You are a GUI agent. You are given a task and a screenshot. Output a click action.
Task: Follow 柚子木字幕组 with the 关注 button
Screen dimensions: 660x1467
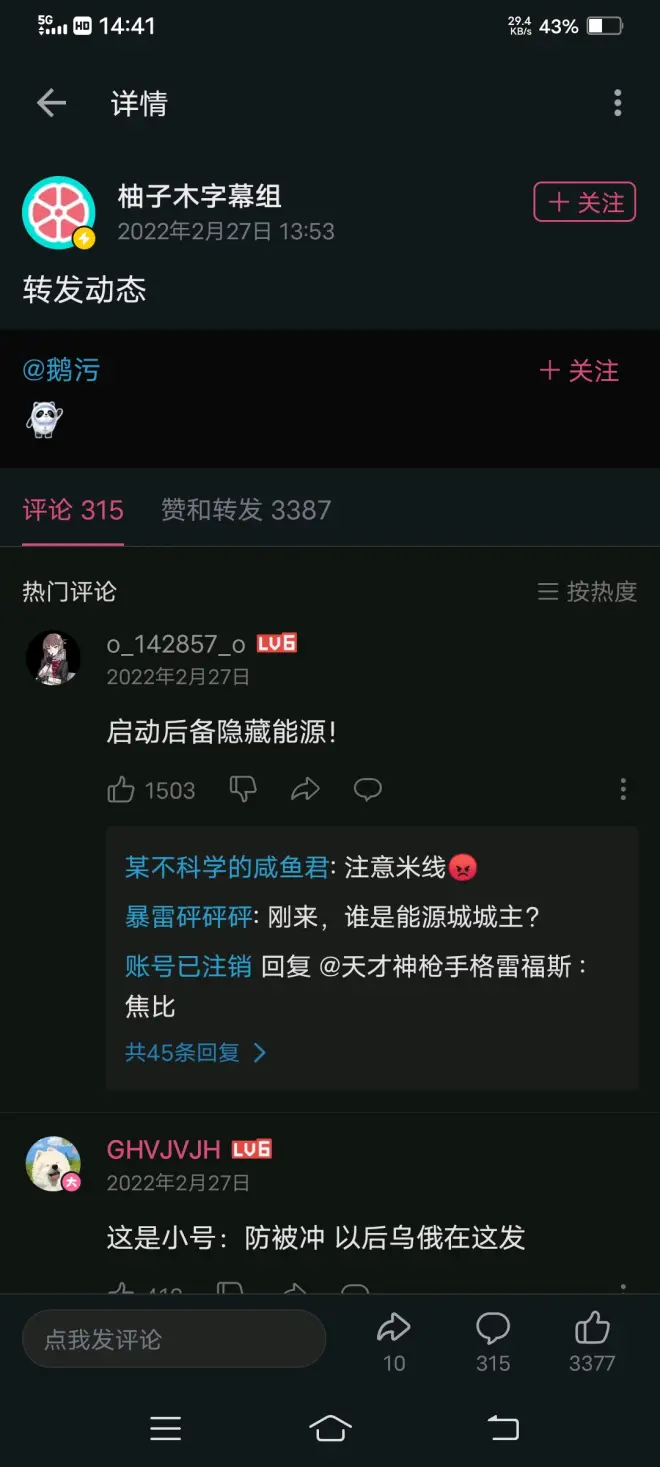pyautogui.click(x=585, y=203)
